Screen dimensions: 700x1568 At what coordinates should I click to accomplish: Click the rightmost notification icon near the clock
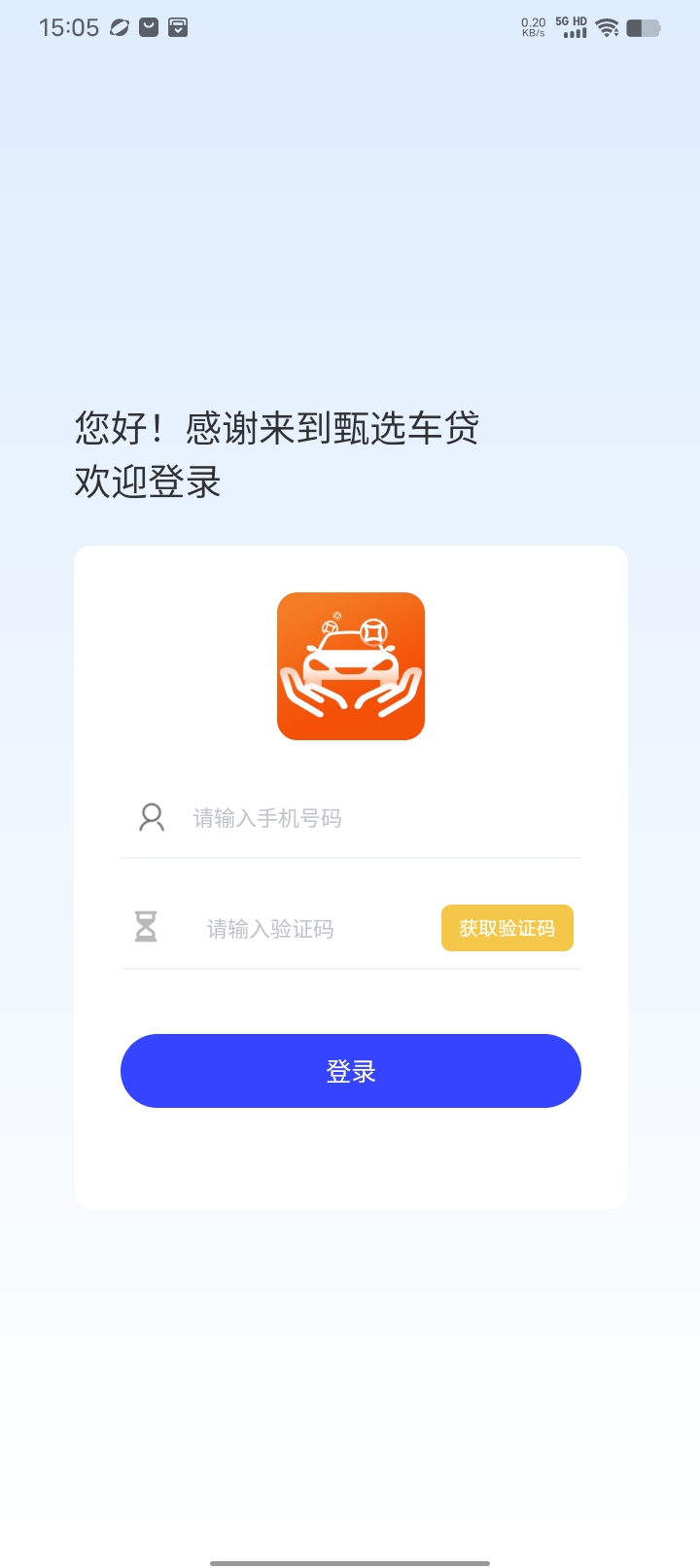(178, 26)
